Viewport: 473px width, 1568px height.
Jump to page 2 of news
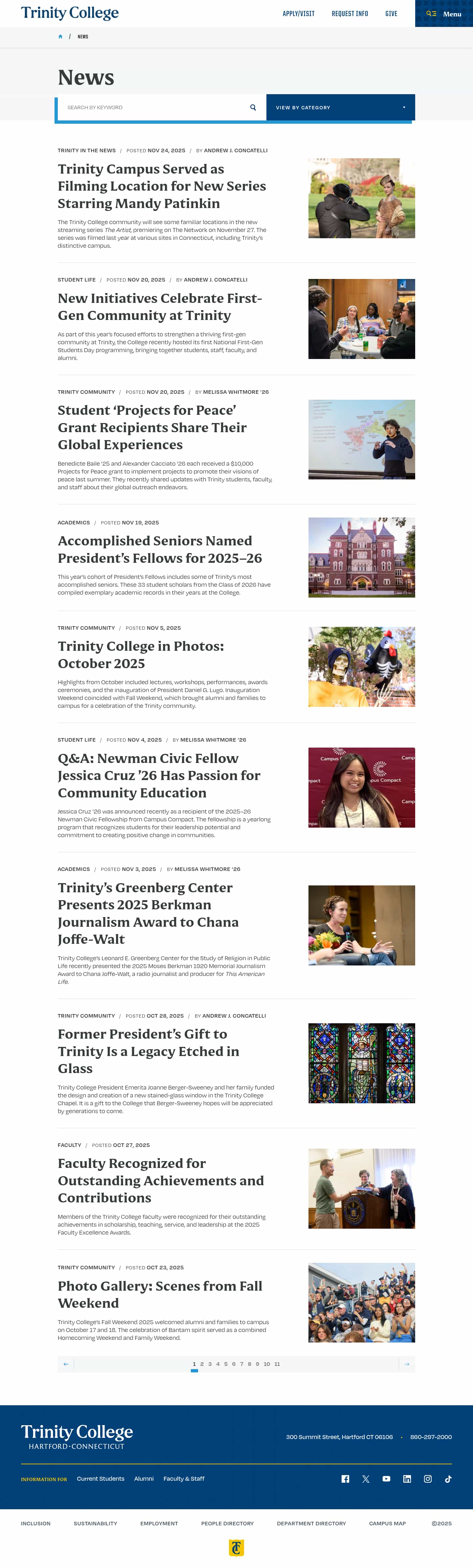pyautogui.click(x=202, y=1364)
